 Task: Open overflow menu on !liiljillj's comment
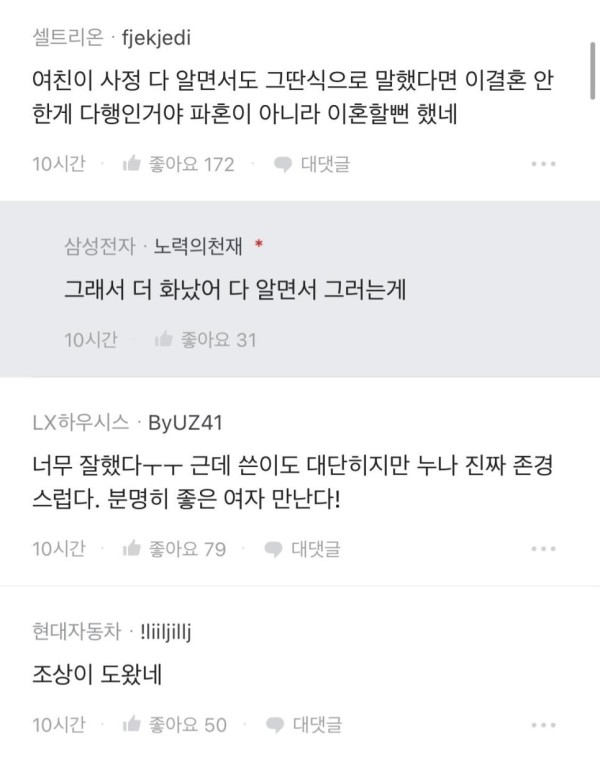pyautogui.click(x=543, y=725)
